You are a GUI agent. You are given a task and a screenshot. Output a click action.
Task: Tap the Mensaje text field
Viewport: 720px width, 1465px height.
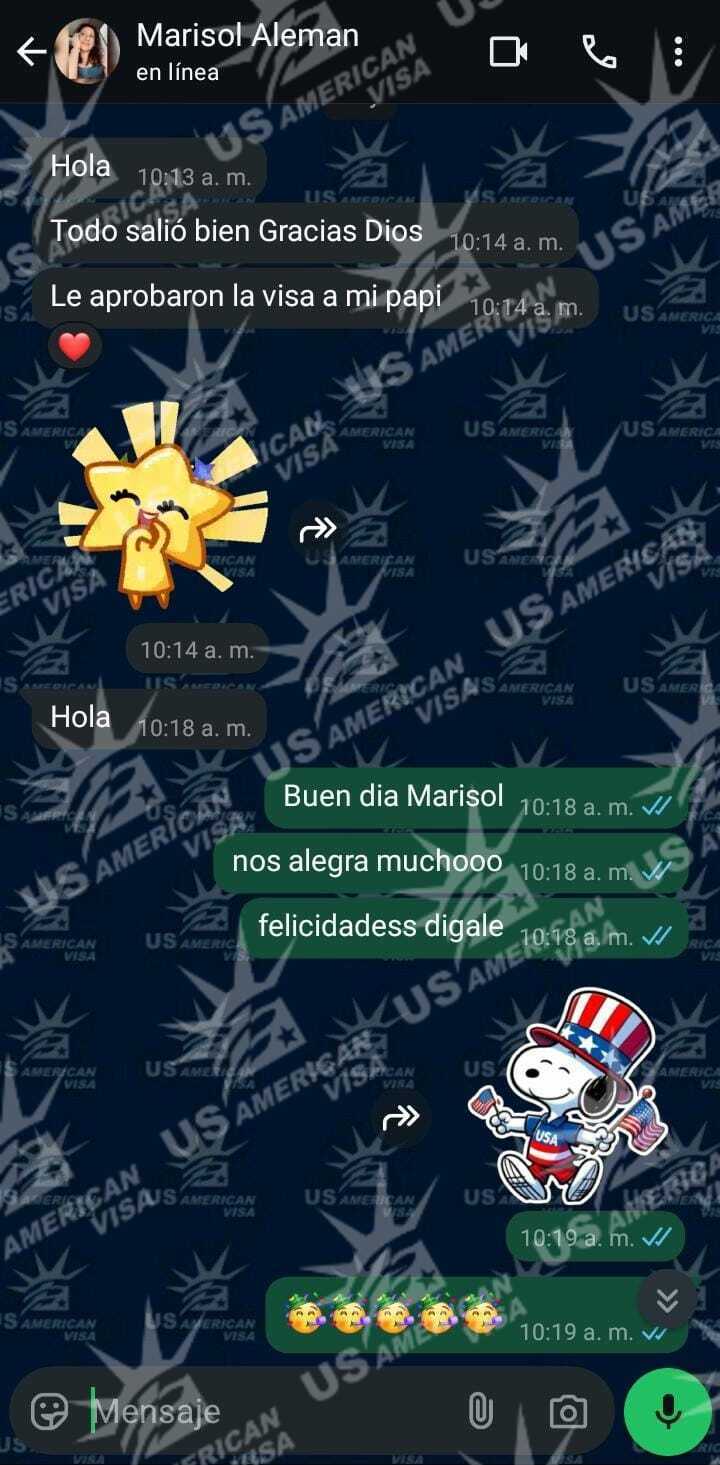pos(270,1411)
